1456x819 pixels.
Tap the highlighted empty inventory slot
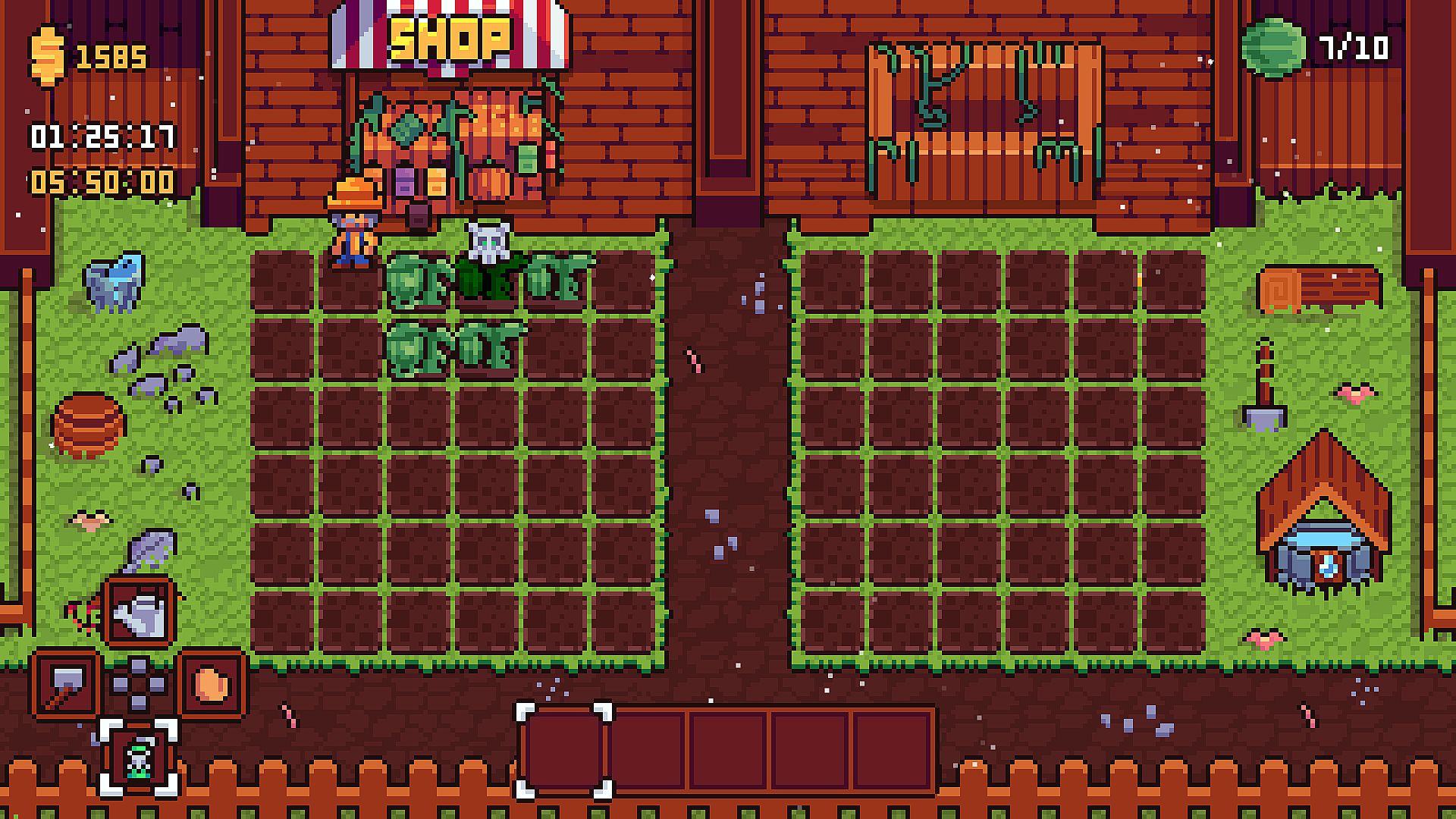(564, 751)
